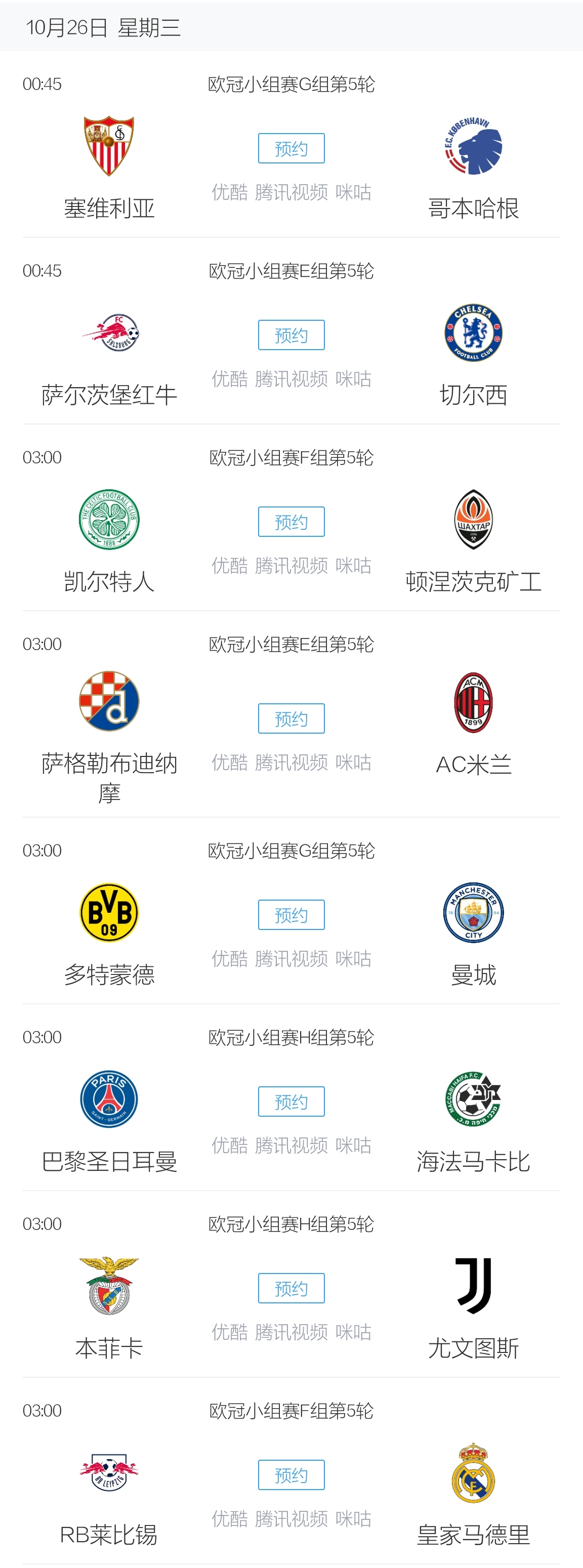This screenshot has width=583, height=1568.
Task: Reserve Dinamo Zagreb vs AC Milan match
Action: pos(291,718)
